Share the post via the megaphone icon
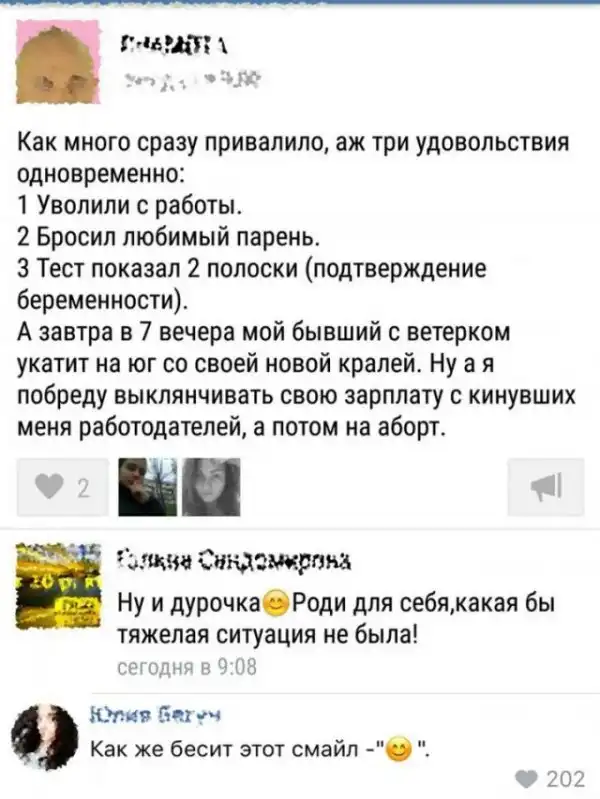Image resolution: width=600 pixels, height=799 pixels. tap(547, 486)
